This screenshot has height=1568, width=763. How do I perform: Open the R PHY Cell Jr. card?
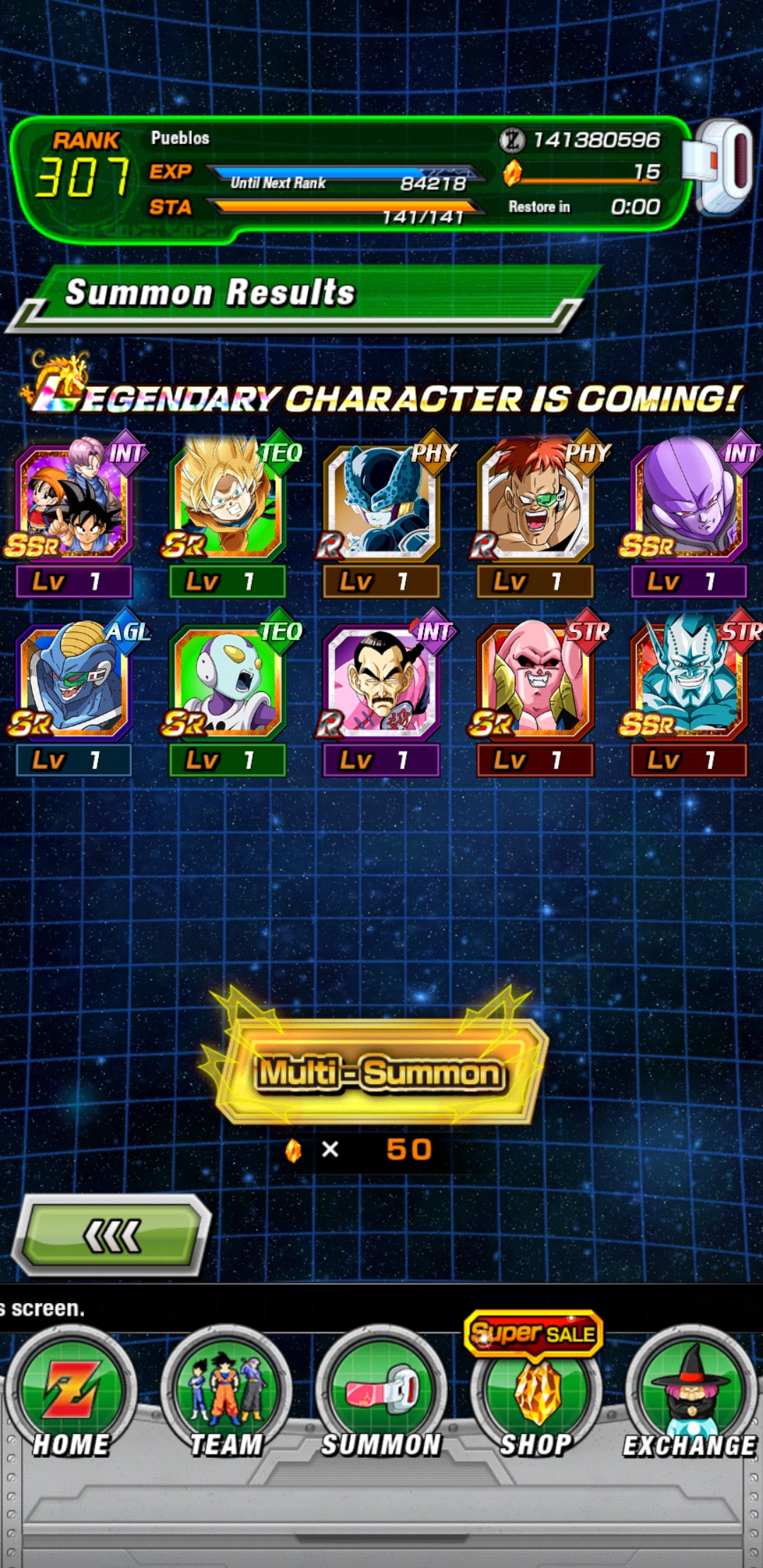(381, 516)
